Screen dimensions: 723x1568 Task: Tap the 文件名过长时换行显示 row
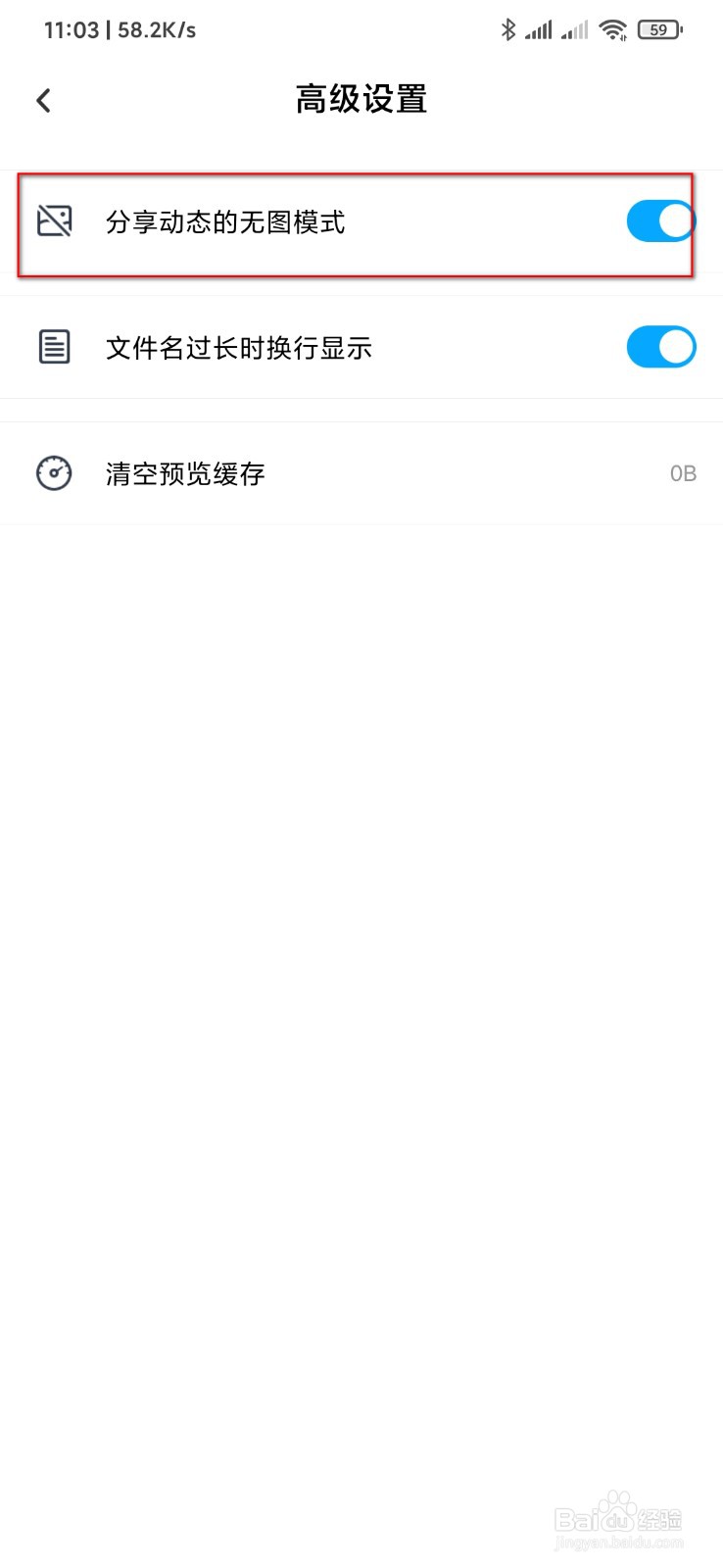coord(238,347)
